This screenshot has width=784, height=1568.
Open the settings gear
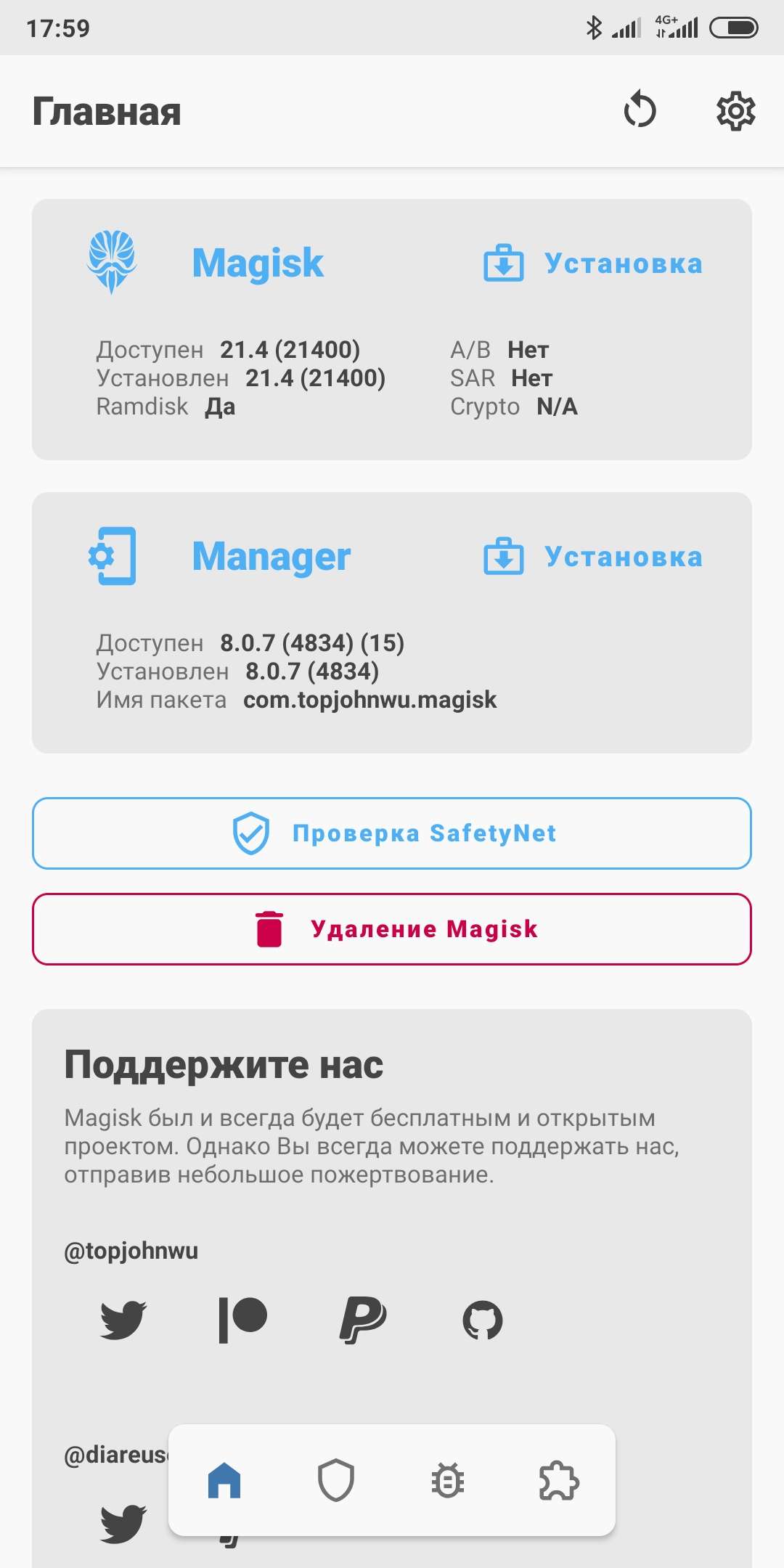[735, 111]
